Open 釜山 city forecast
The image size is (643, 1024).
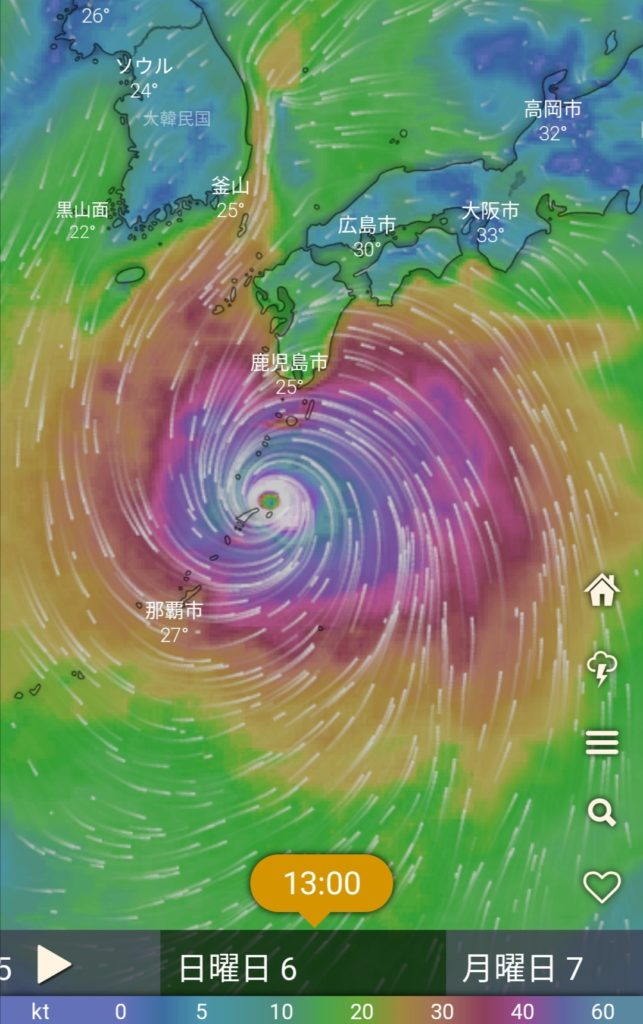(230, 187)
